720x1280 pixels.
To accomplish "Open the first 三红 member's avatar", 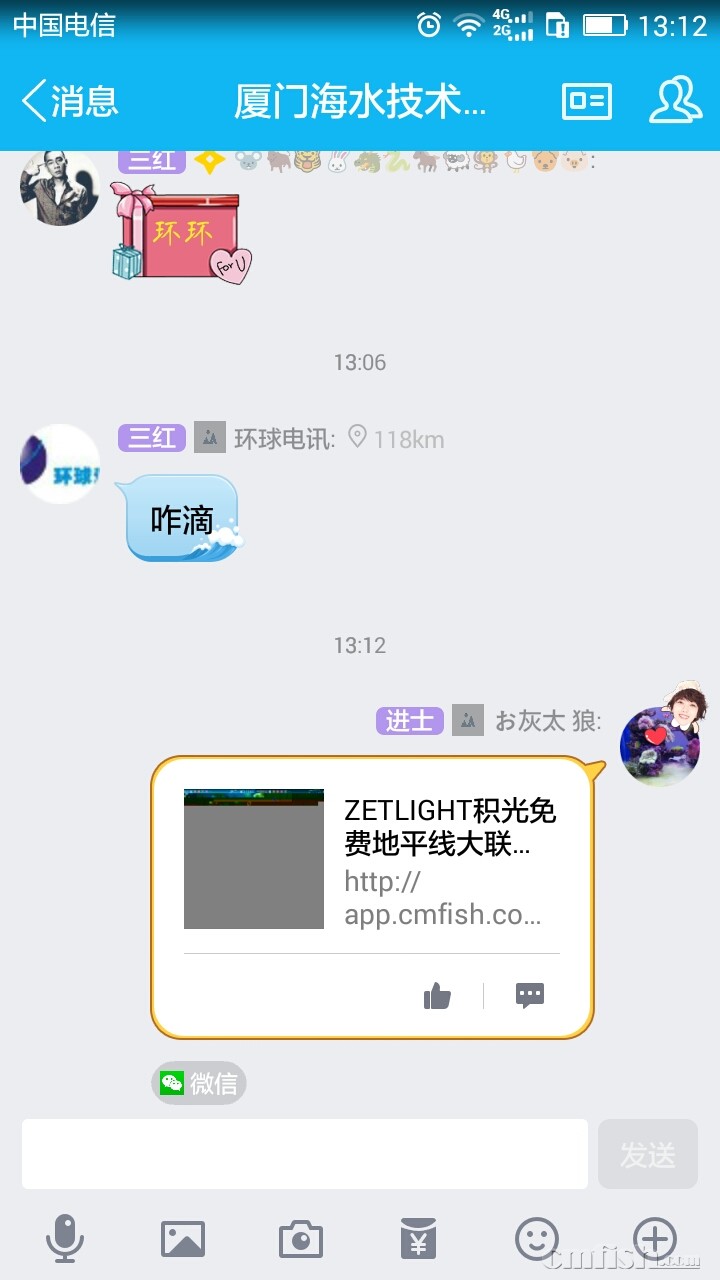I will pyautogui.click(x=60, y=187).
